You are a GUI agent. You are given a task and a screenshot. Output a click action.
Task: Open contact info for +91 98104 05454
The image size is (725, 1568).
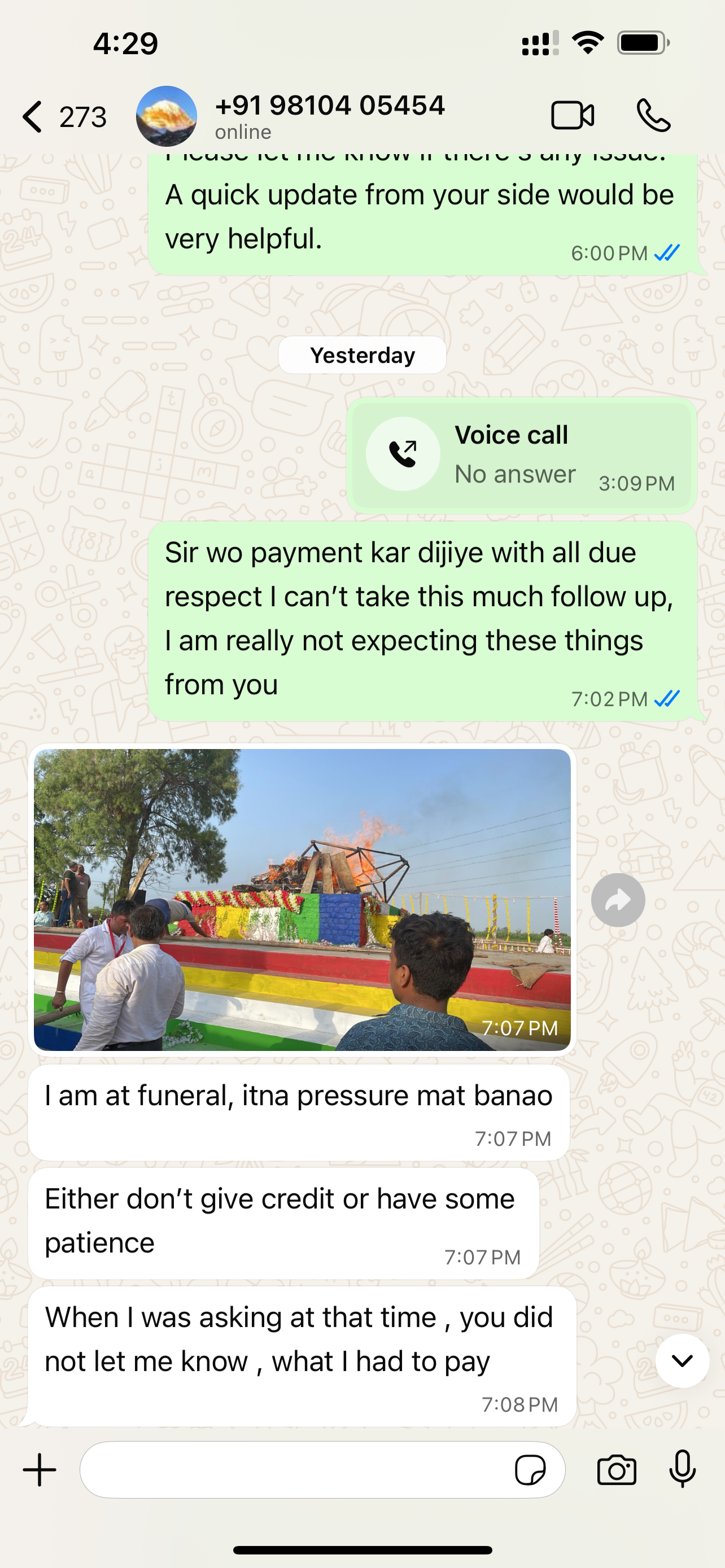pos(329,115)
